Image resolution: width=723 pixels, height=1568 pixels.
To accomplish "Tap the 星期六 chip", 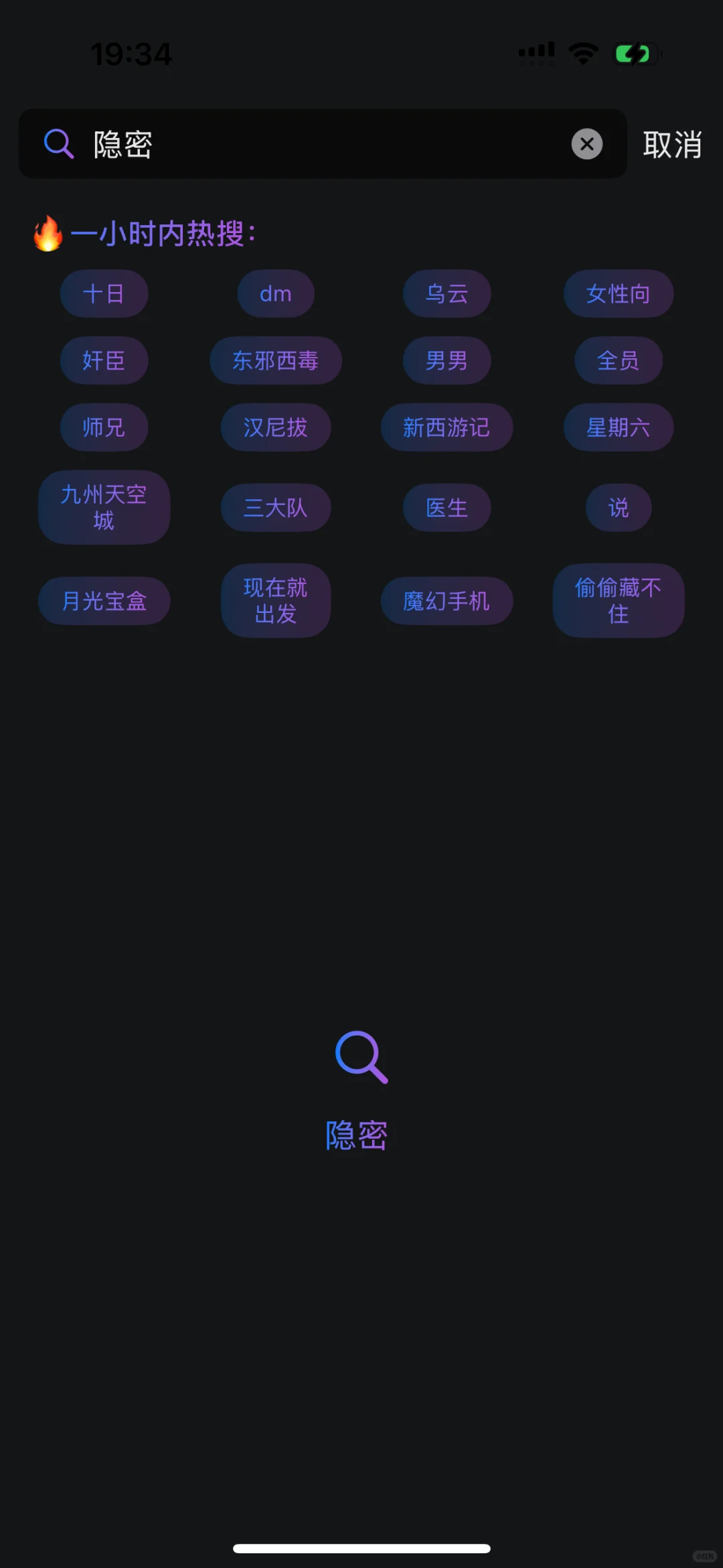I will coord(618,427).
